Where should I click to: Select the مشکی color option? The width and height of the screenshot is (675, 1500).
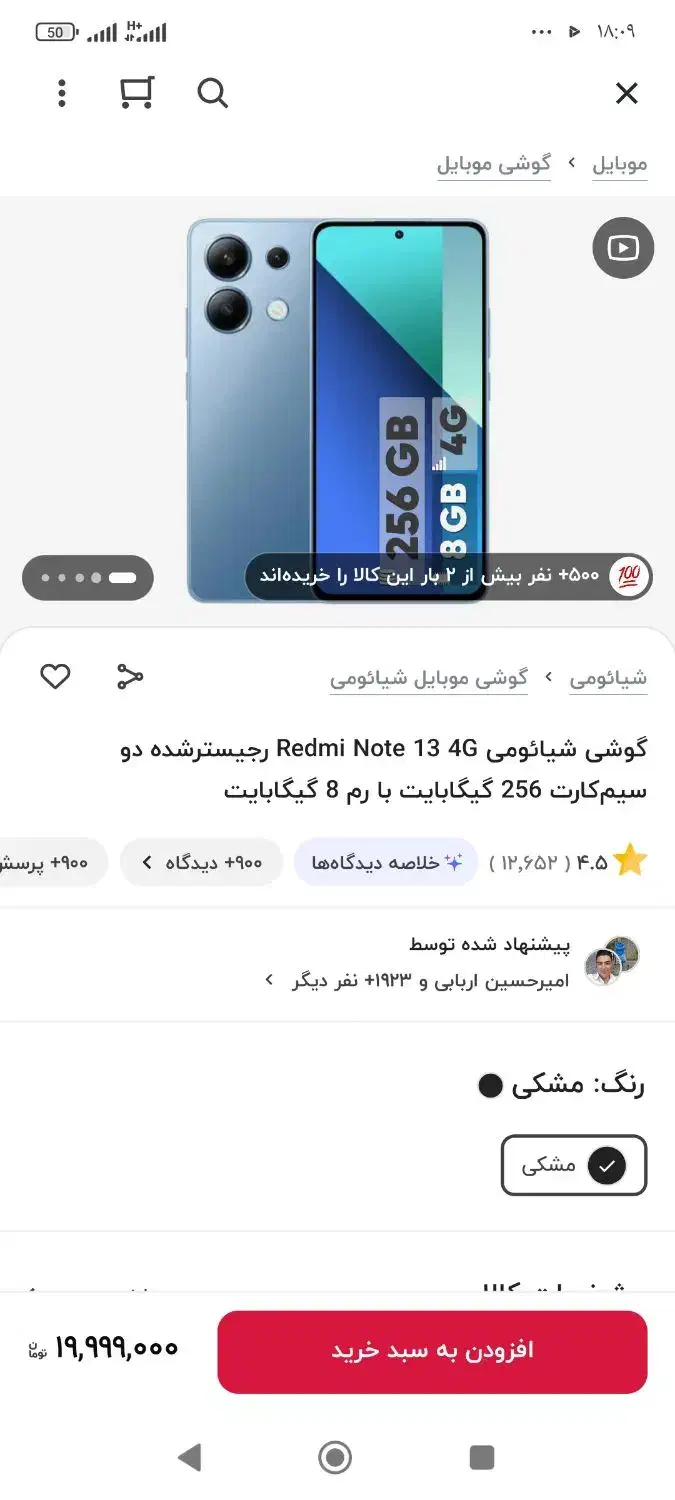574,1165
